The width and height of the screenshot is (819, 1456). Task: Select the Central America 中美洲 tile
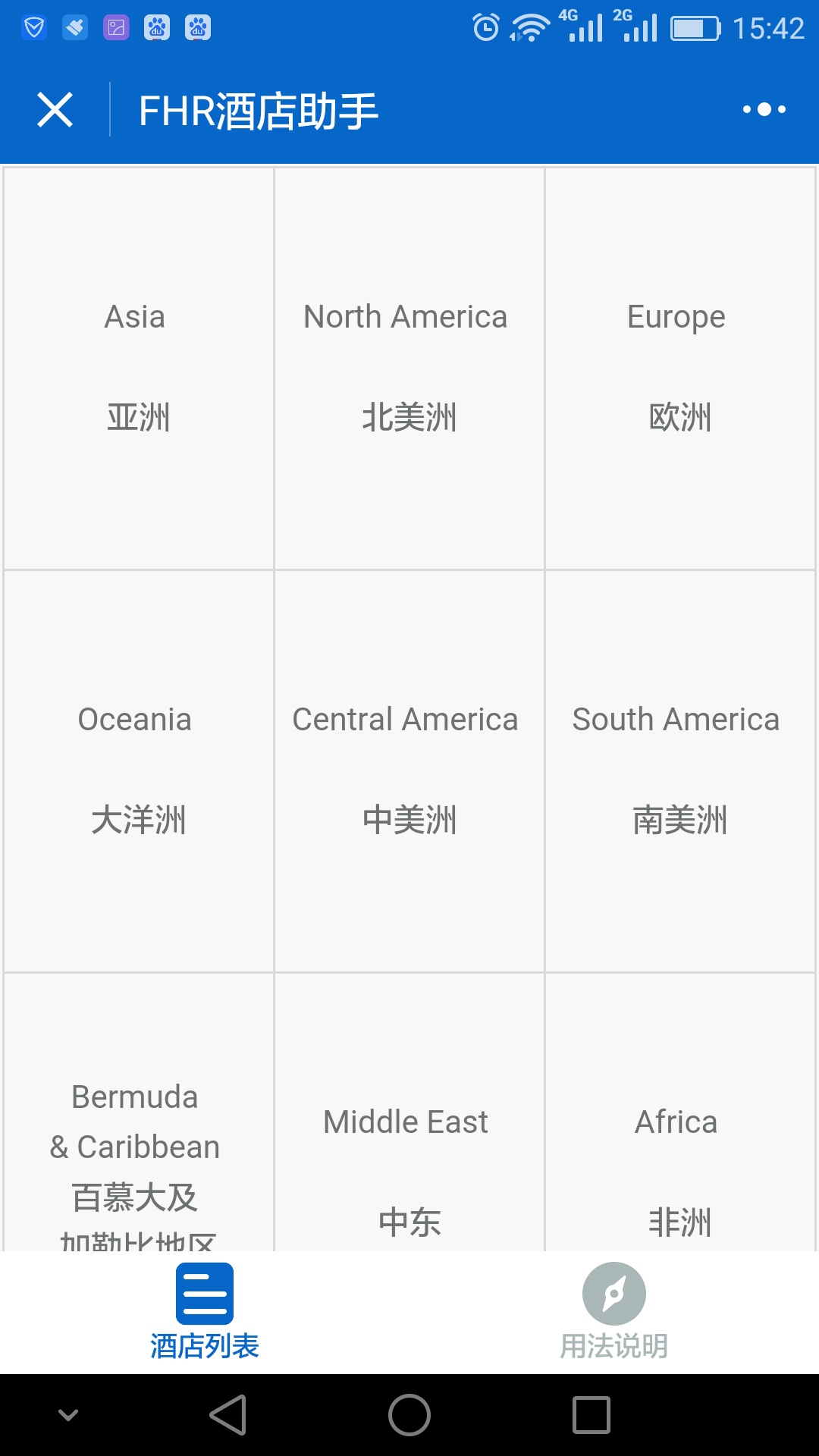coord(409,771)
